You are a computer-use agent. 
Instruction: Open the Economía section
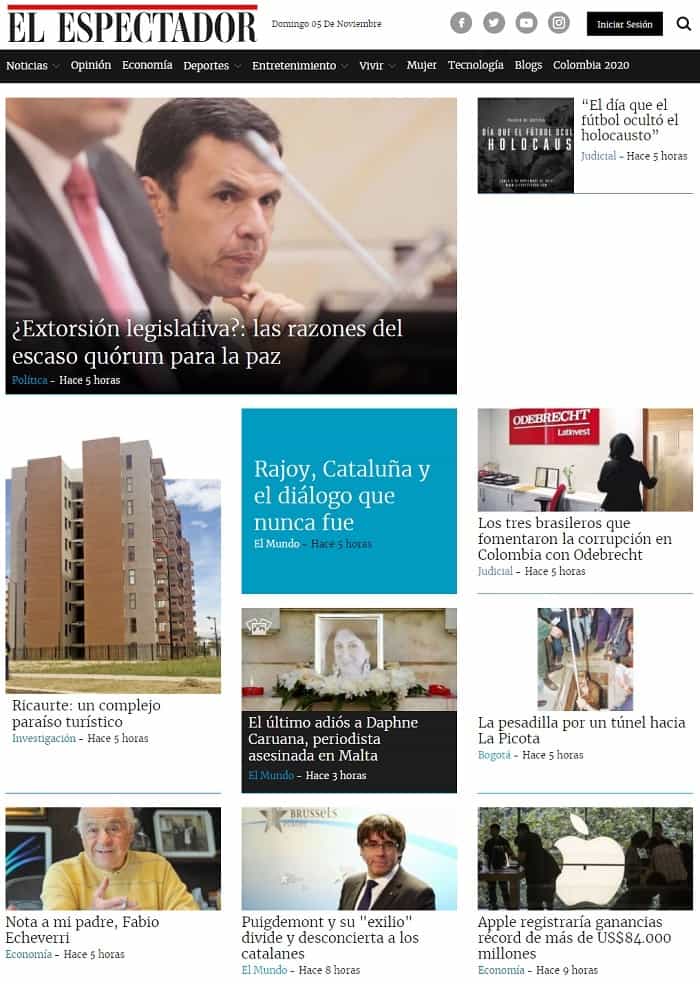coord(147,65)
